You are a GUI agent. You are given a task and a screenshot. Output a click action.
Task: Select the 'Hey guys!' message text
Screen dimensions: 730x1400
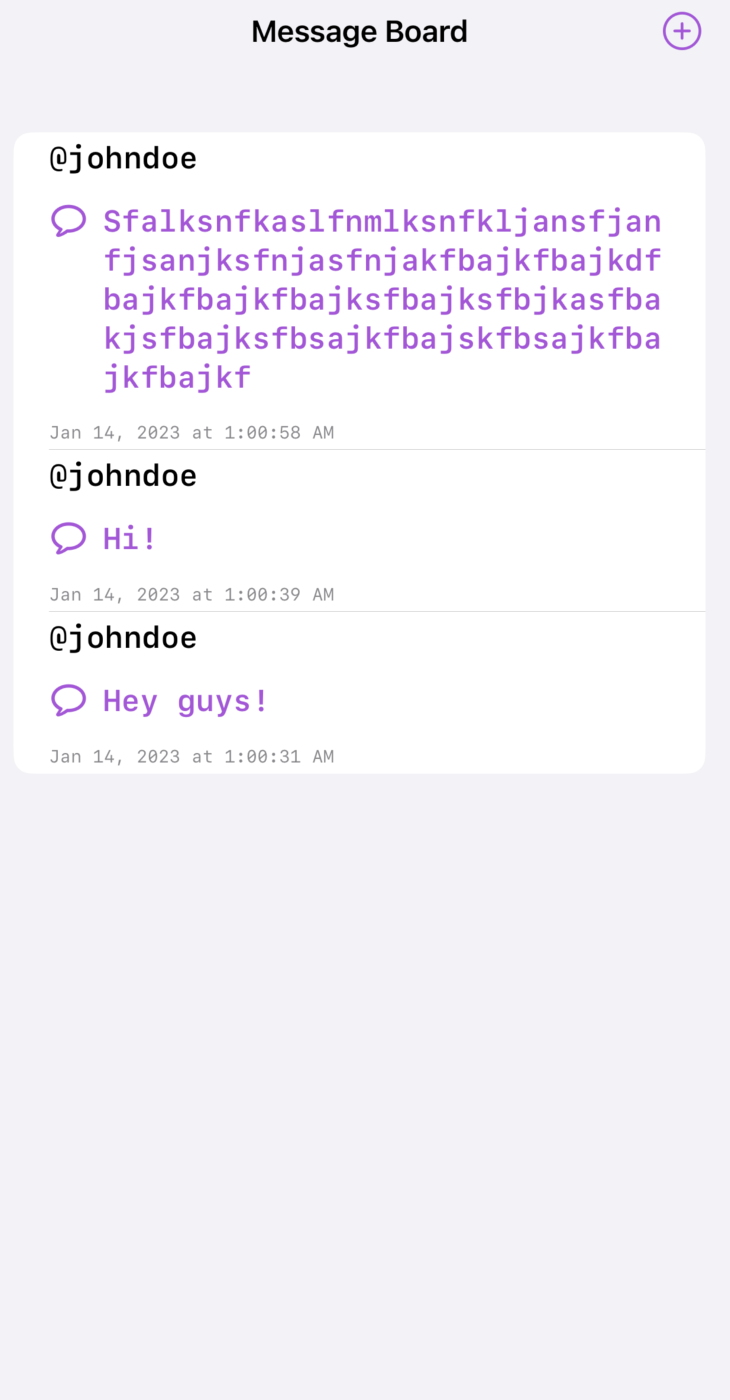(184, 700)
